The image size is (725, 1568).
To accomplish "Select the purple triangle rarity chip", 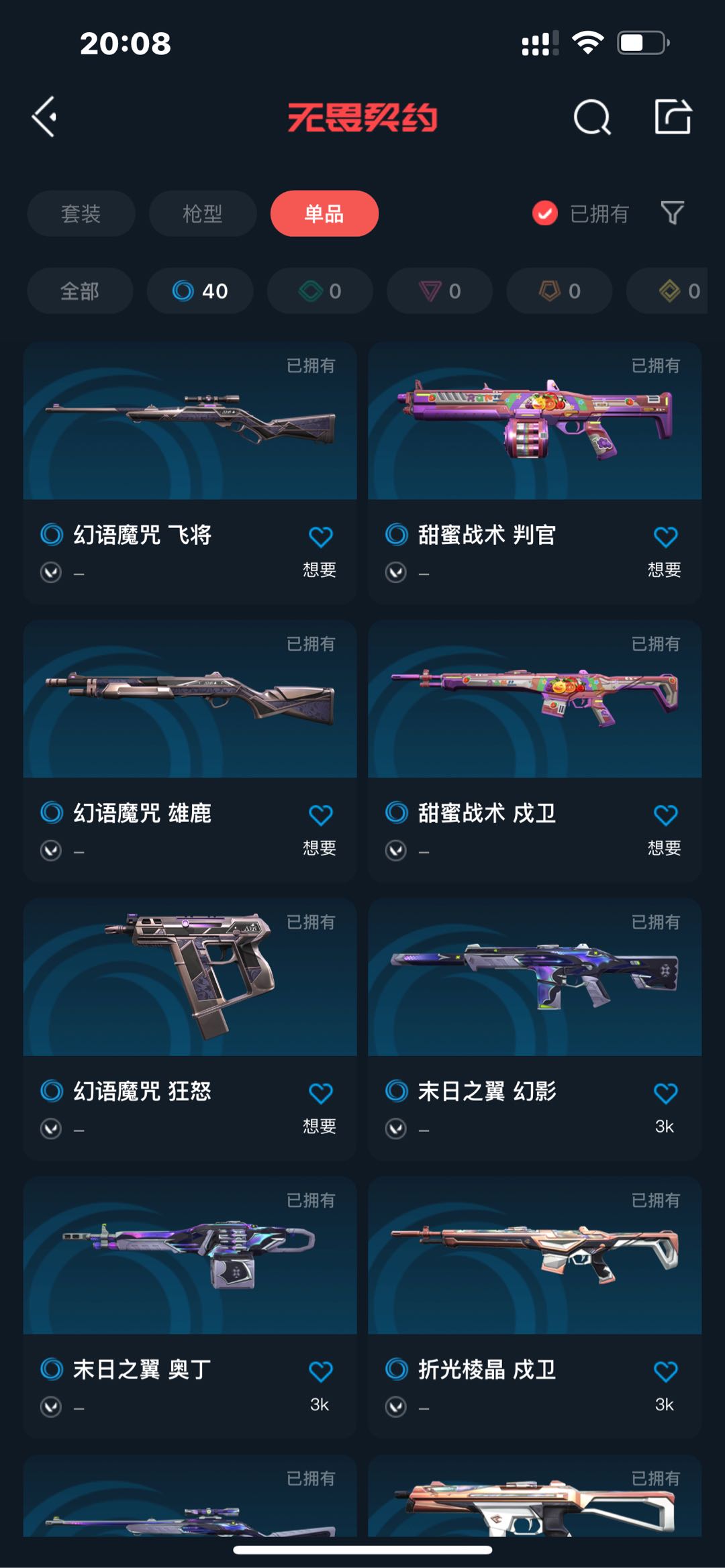I will (440, 291).
